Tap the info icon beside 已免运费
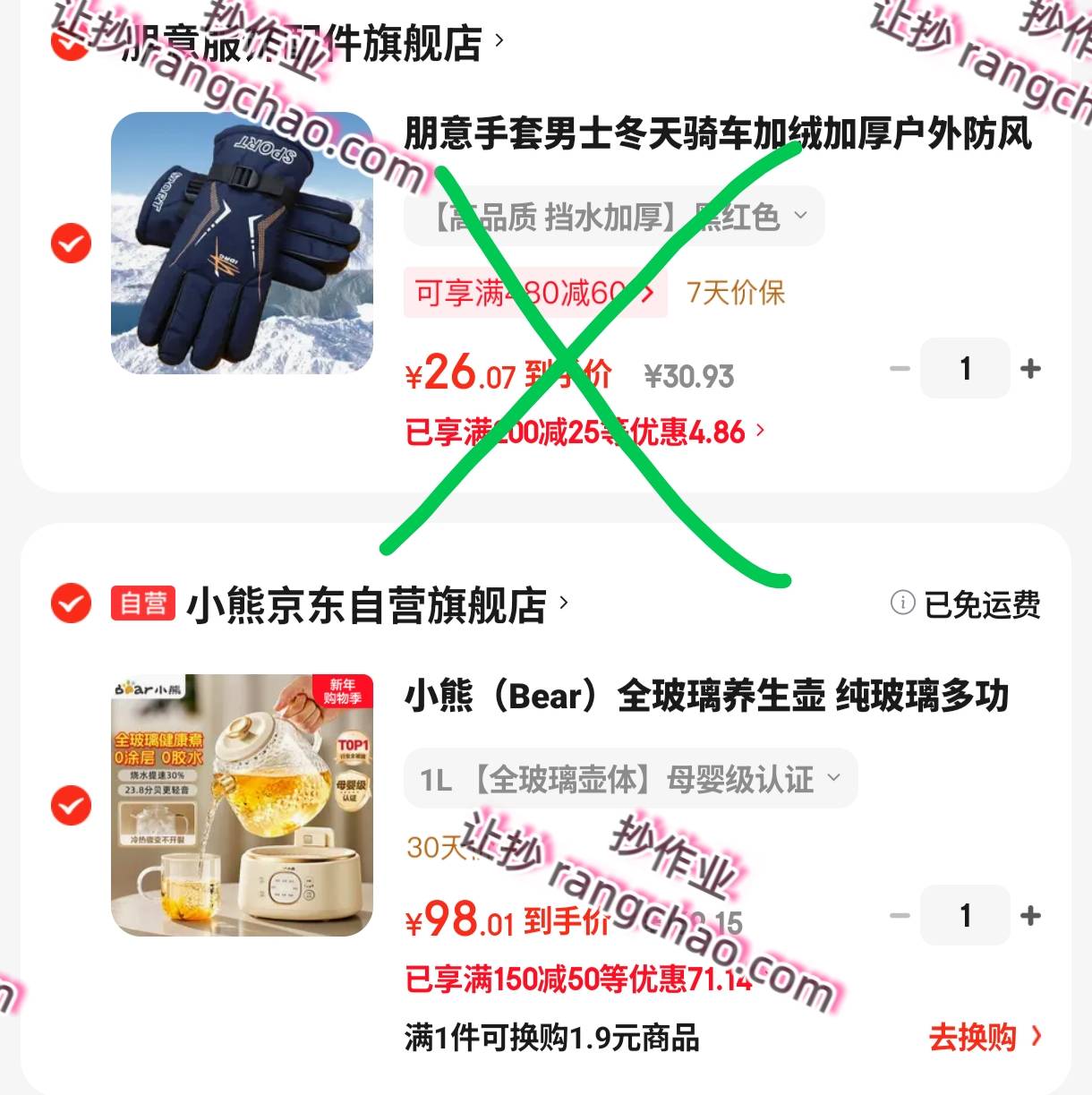 click(902, 603)
